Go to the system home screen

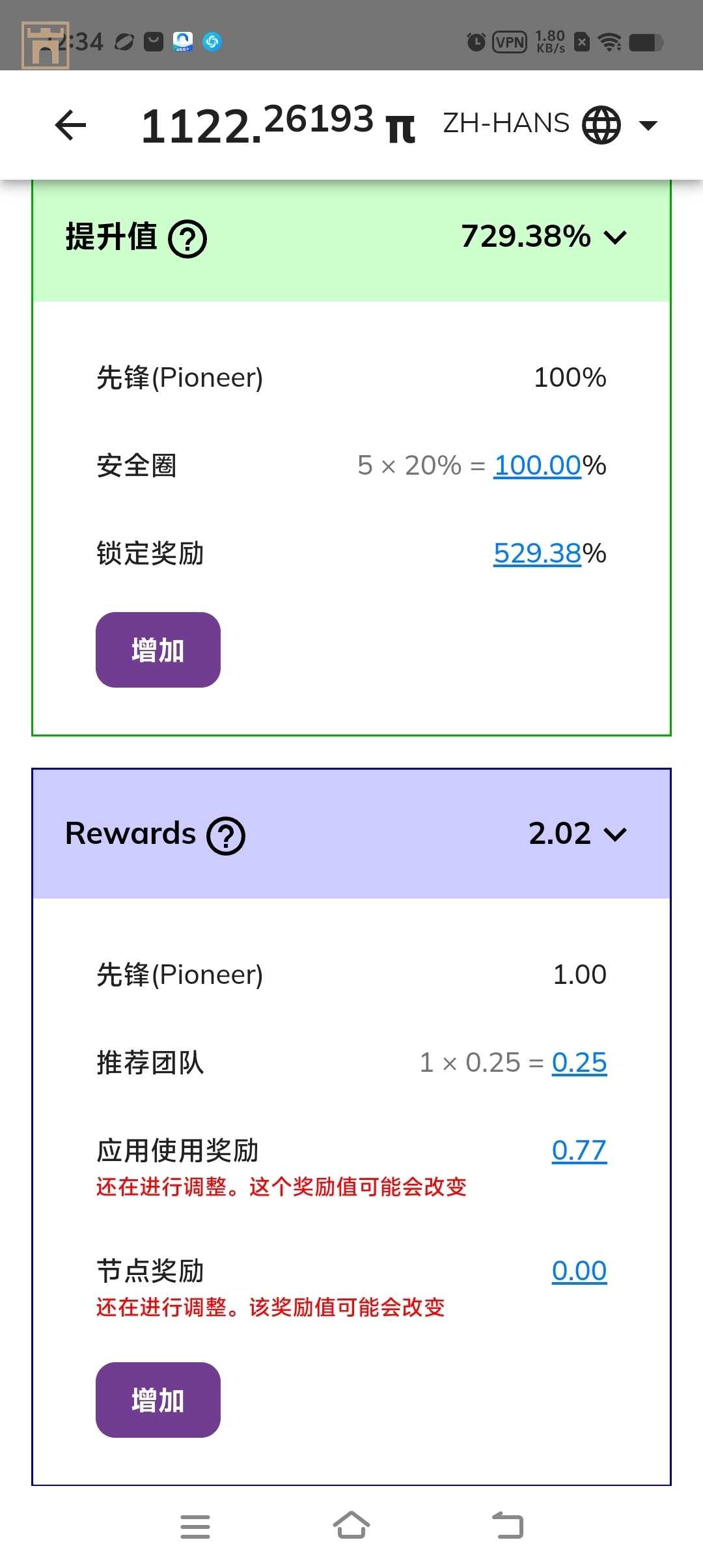[351, 1526]
